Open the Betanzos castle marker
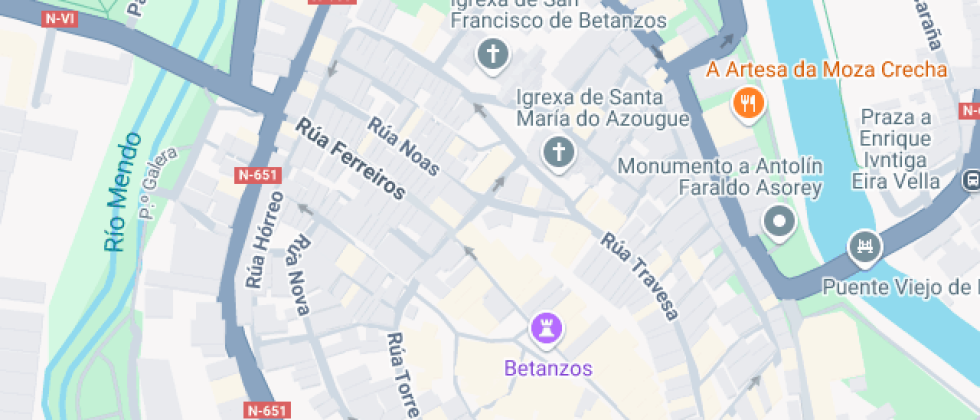Image resolution: width=980 pixels, height=420 pixels. [547, 326]
